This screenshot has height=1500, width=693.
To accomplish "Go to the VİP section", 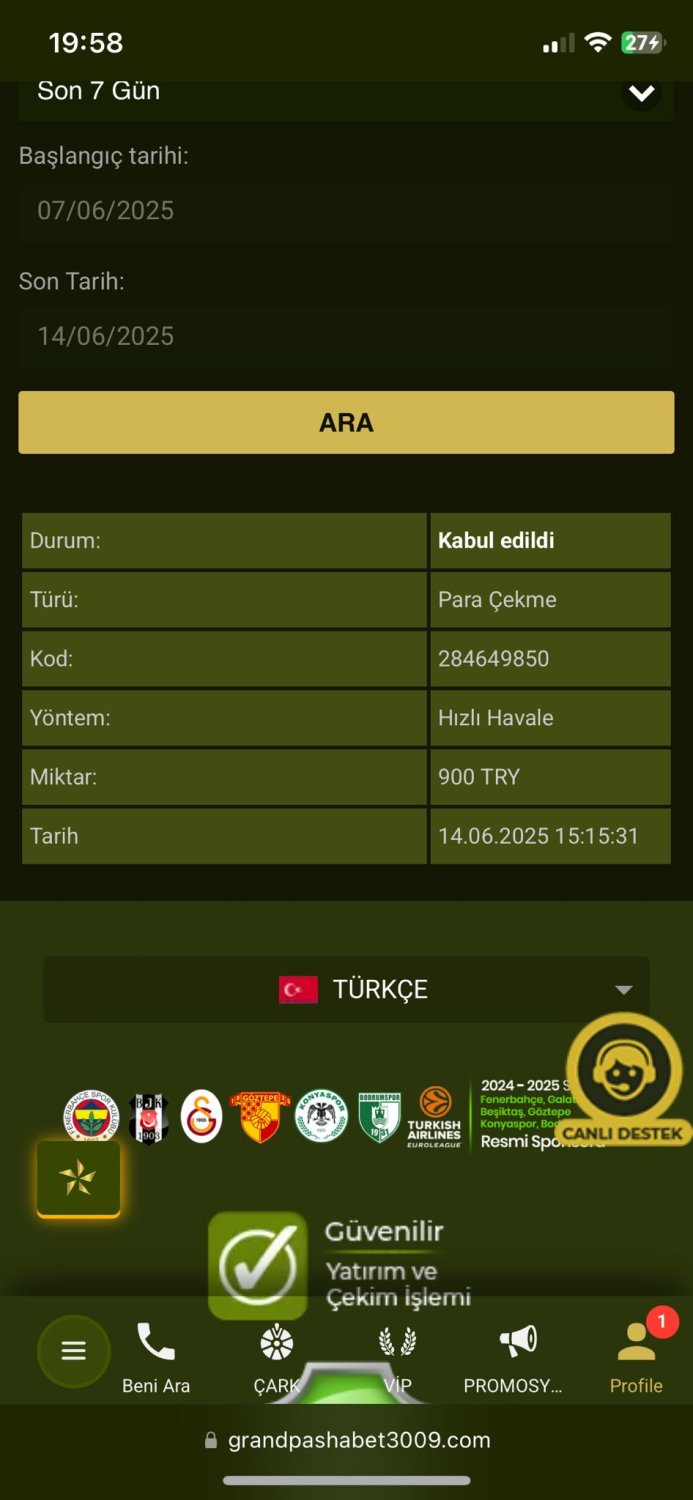I will tap(397, 1357).
